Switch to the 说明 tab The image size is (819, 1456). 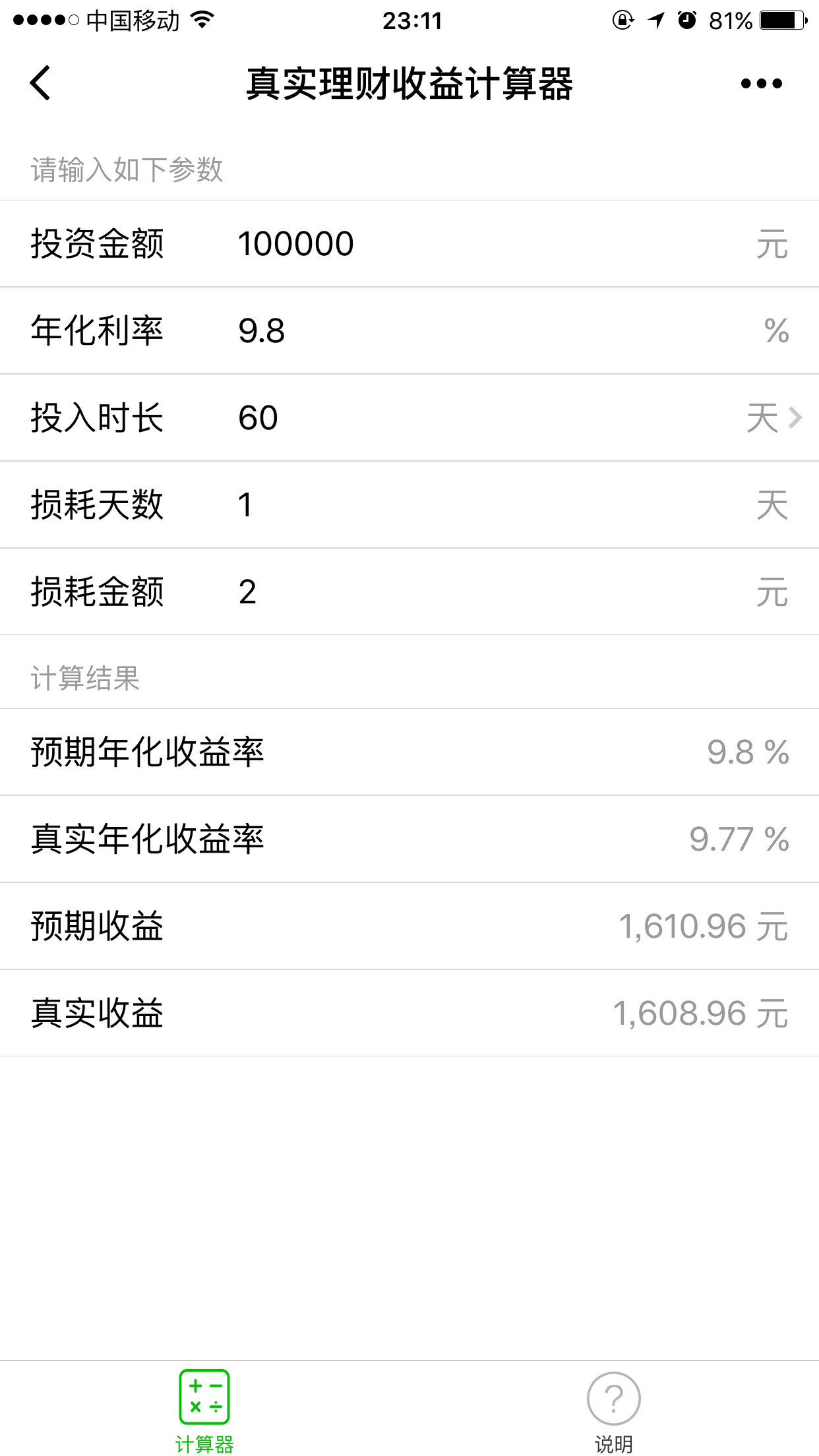coord(614,1411)
